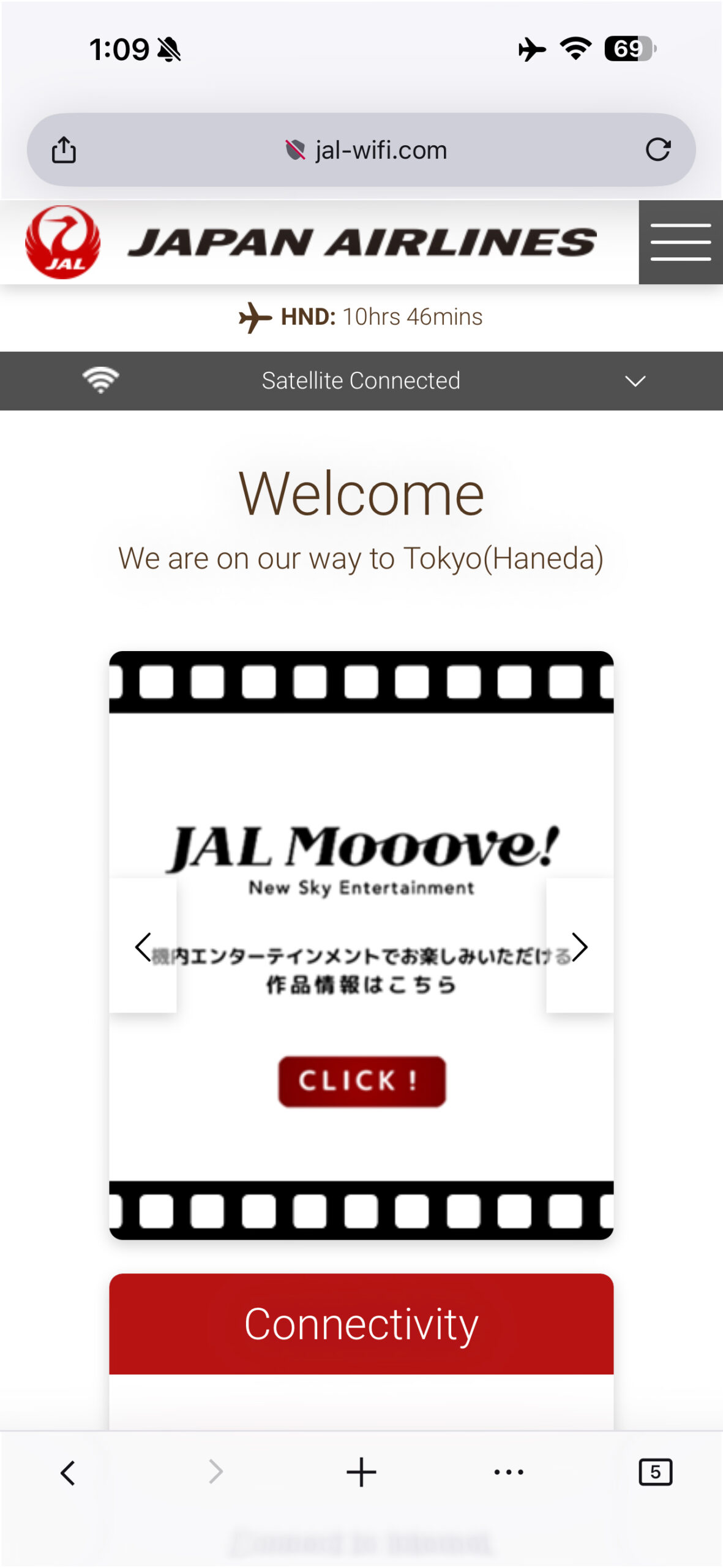
Task: Tap the jal-wifi.com address field
Action: pyautogui.click(x=367, y=150)
